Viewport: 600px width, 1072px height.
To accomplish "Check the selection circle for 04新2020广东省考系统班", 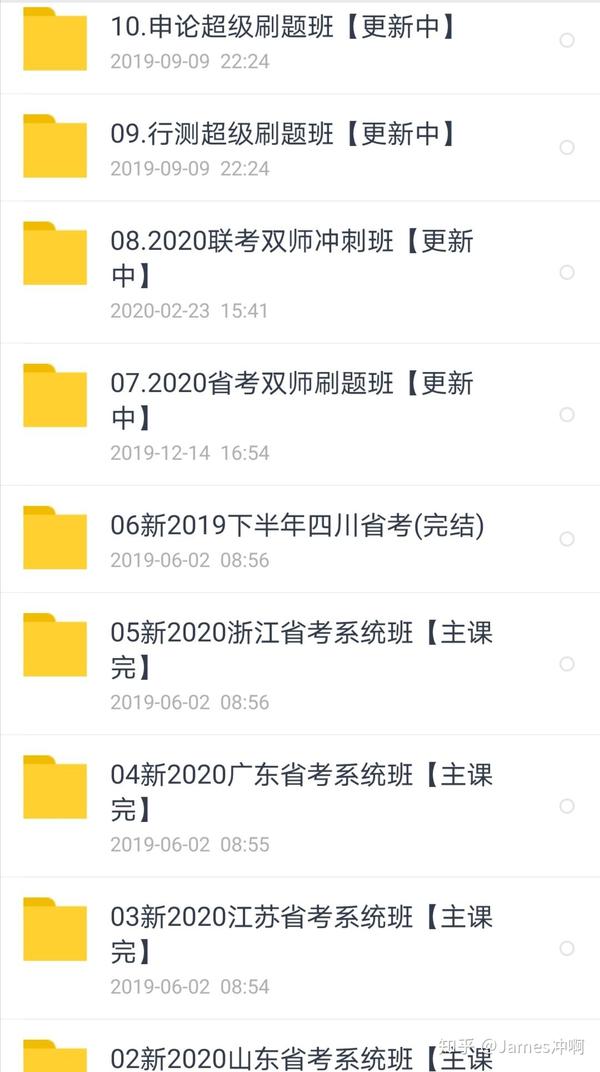I will [x=567, y=806].
